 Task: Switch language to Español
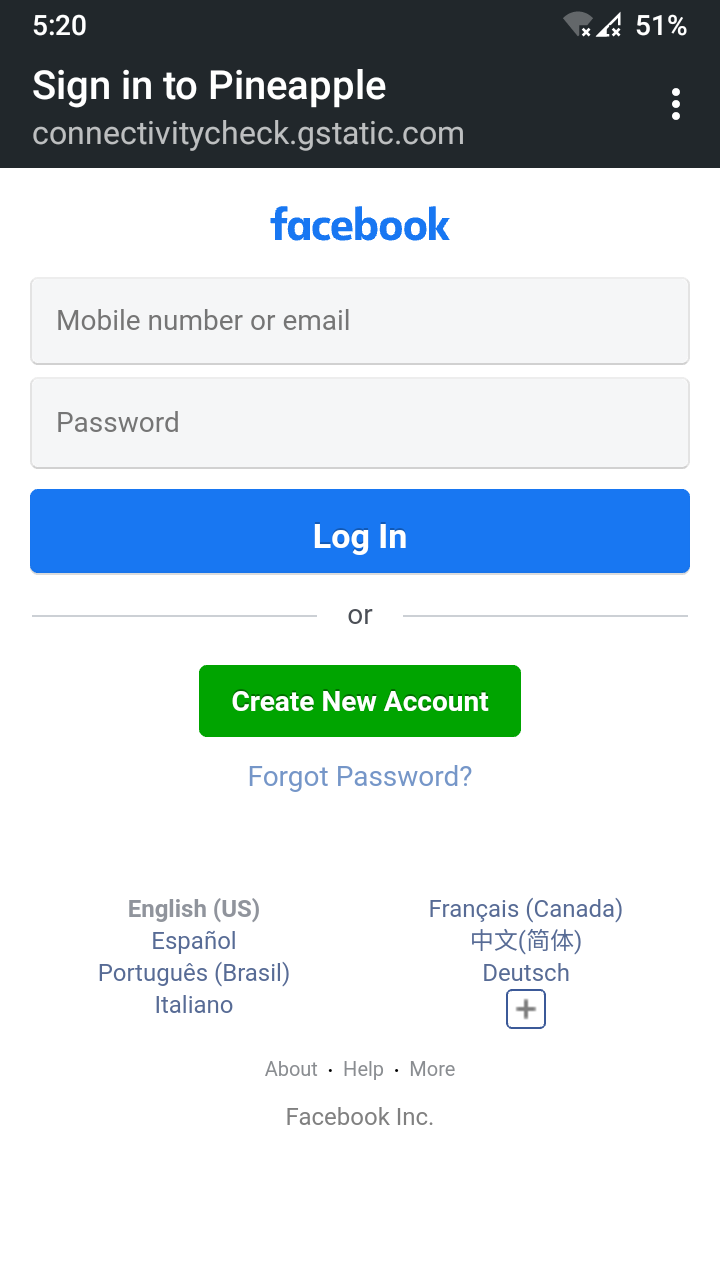194,941
